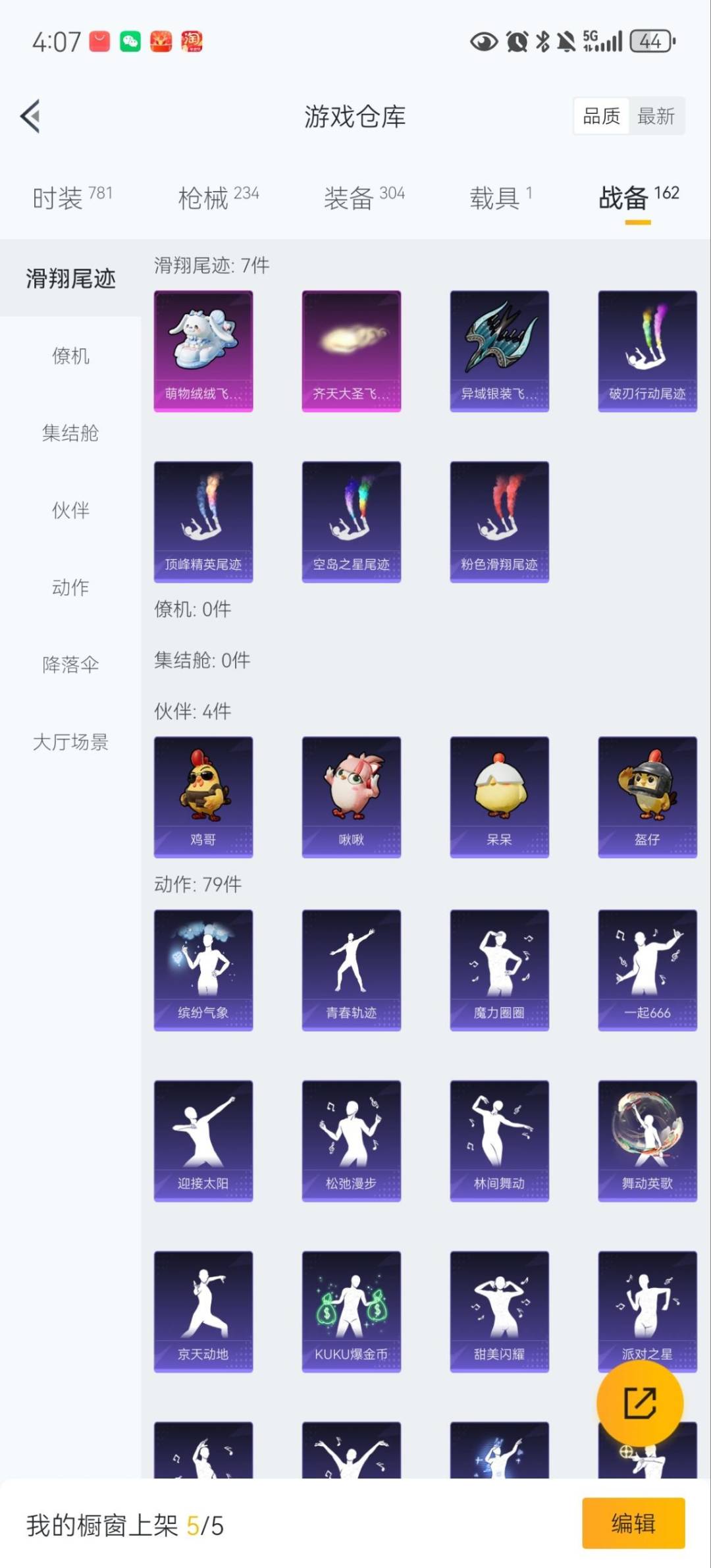Select the 破刃行动尾迹 trail icon
This screenshot has height=1568, width=711.
click(647, 349)
